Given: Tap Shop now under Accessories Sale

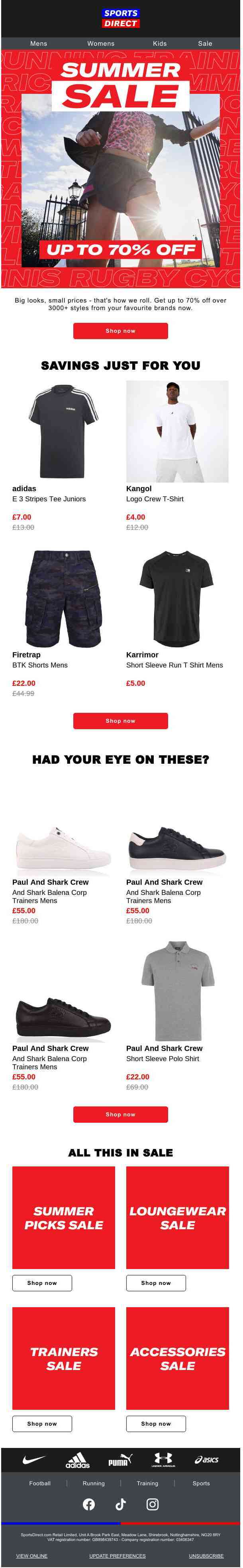Looking at the screenshot, I should pos(156,1423).
